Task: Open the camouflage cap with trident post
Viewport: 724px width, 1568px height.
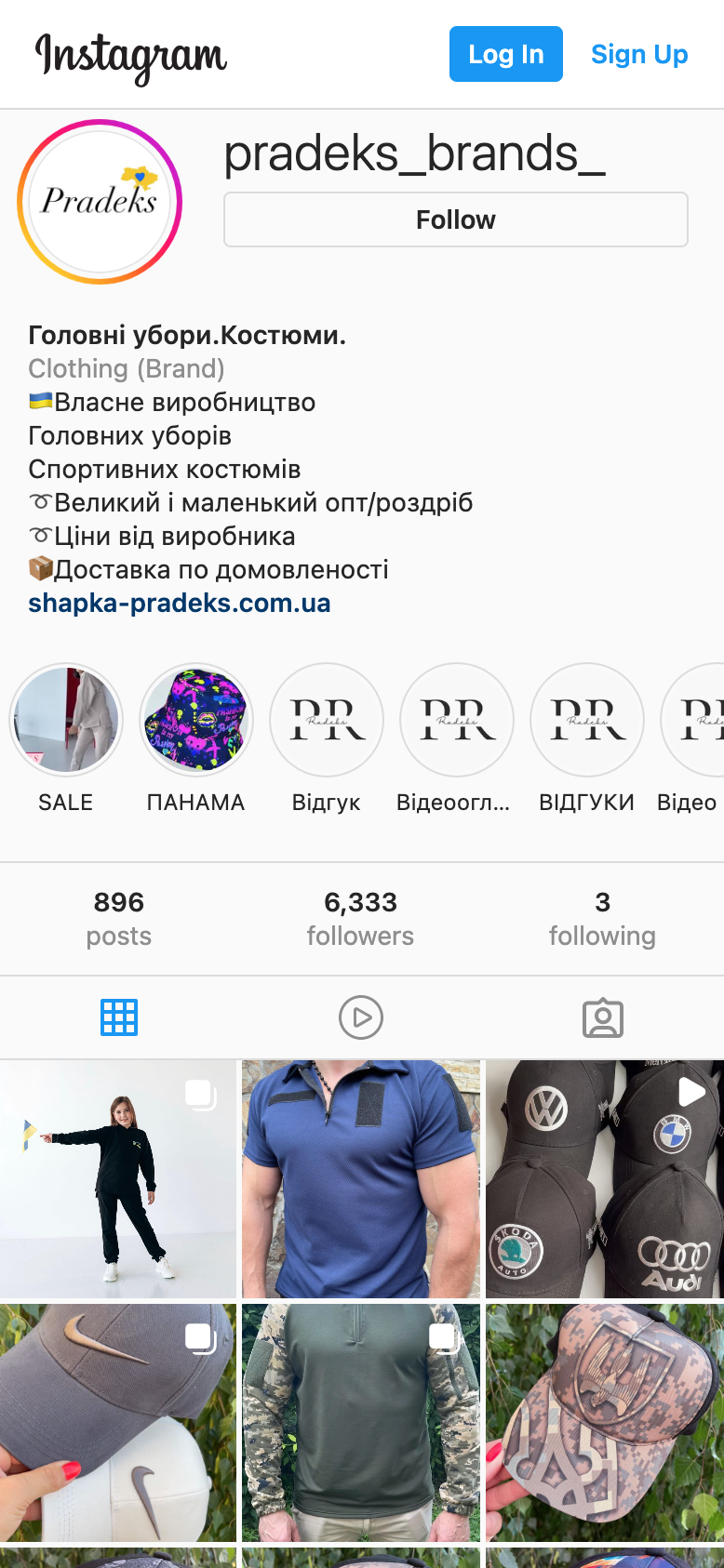Action: click(x=604, y=1423)
